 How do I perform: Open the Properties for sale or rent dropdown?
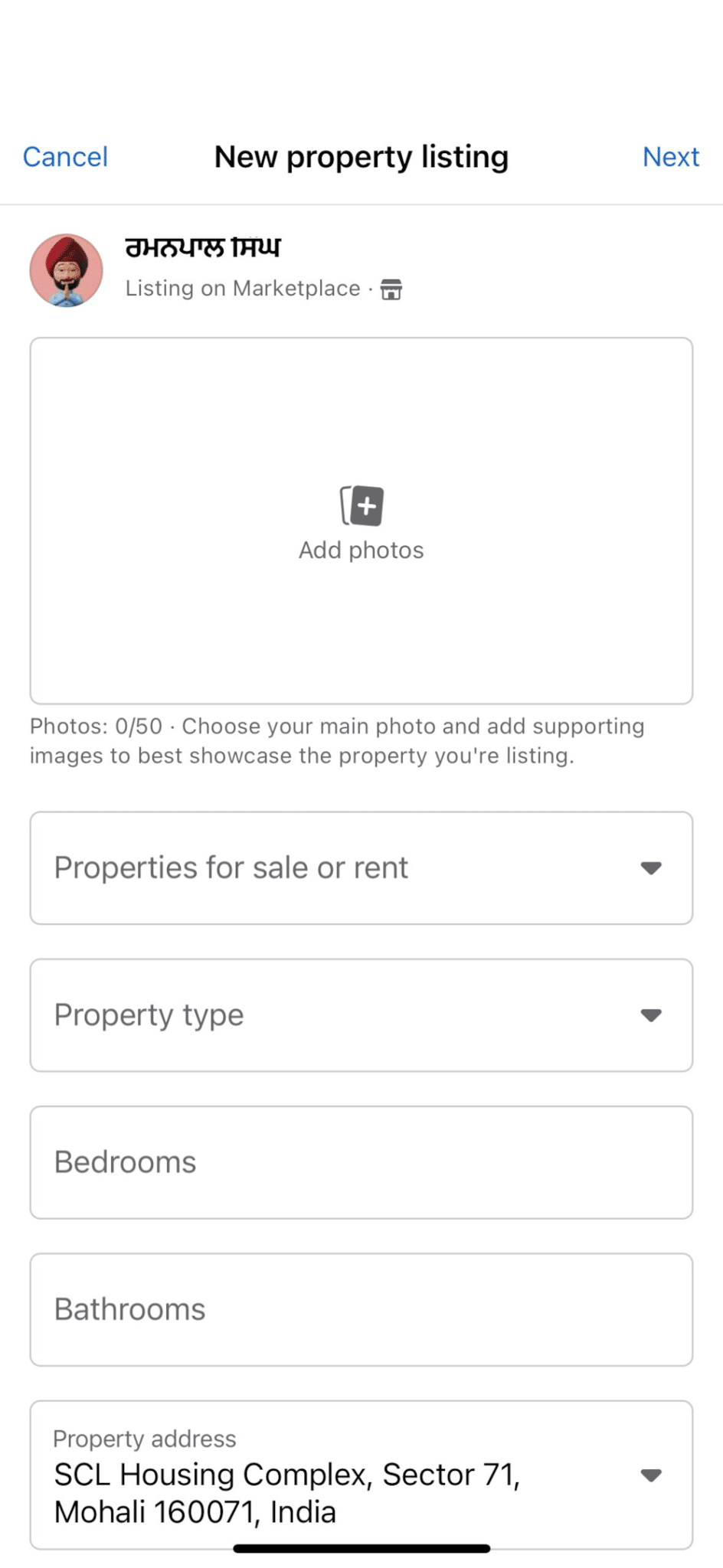[x=361, y=867]
